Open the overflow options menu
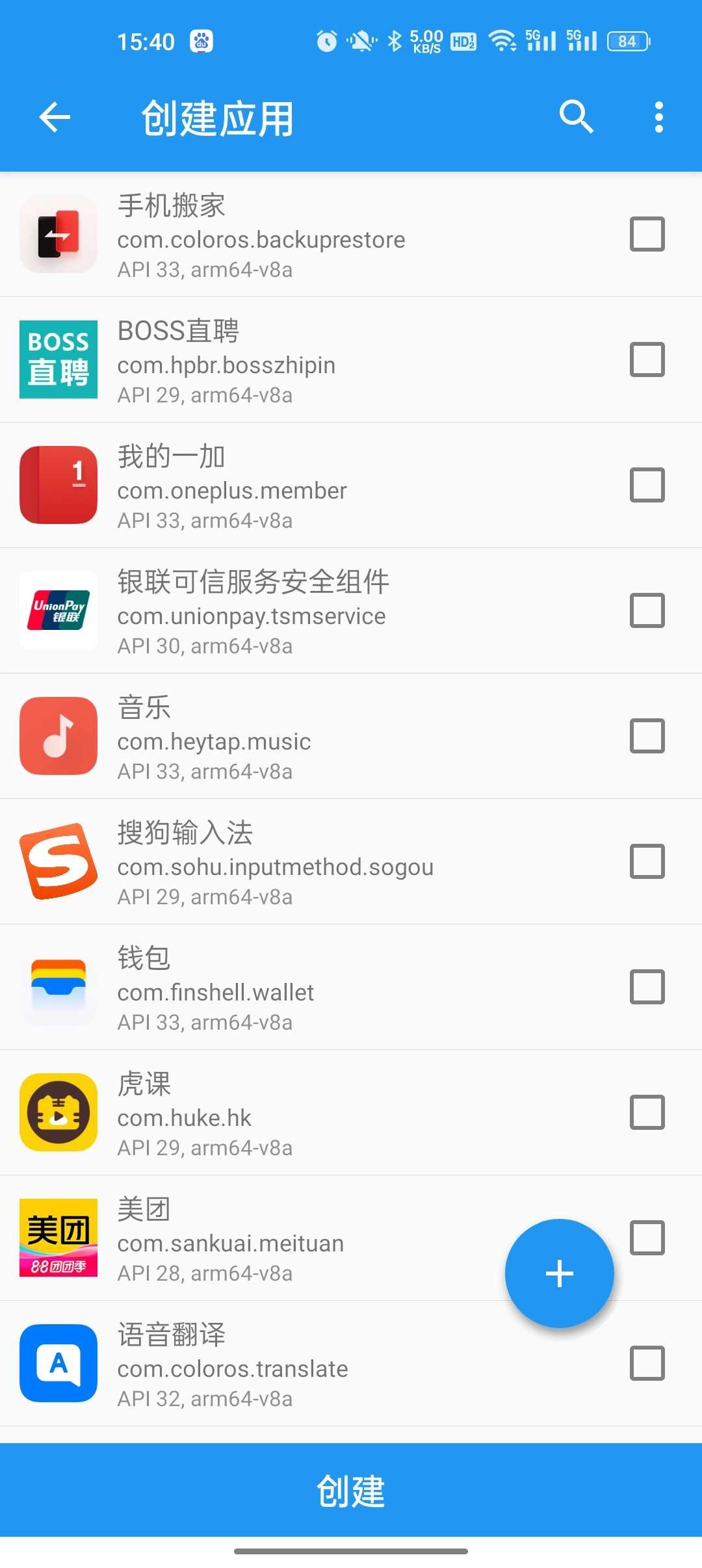The width and height of the screenshot is (702, 1568). 658,118
